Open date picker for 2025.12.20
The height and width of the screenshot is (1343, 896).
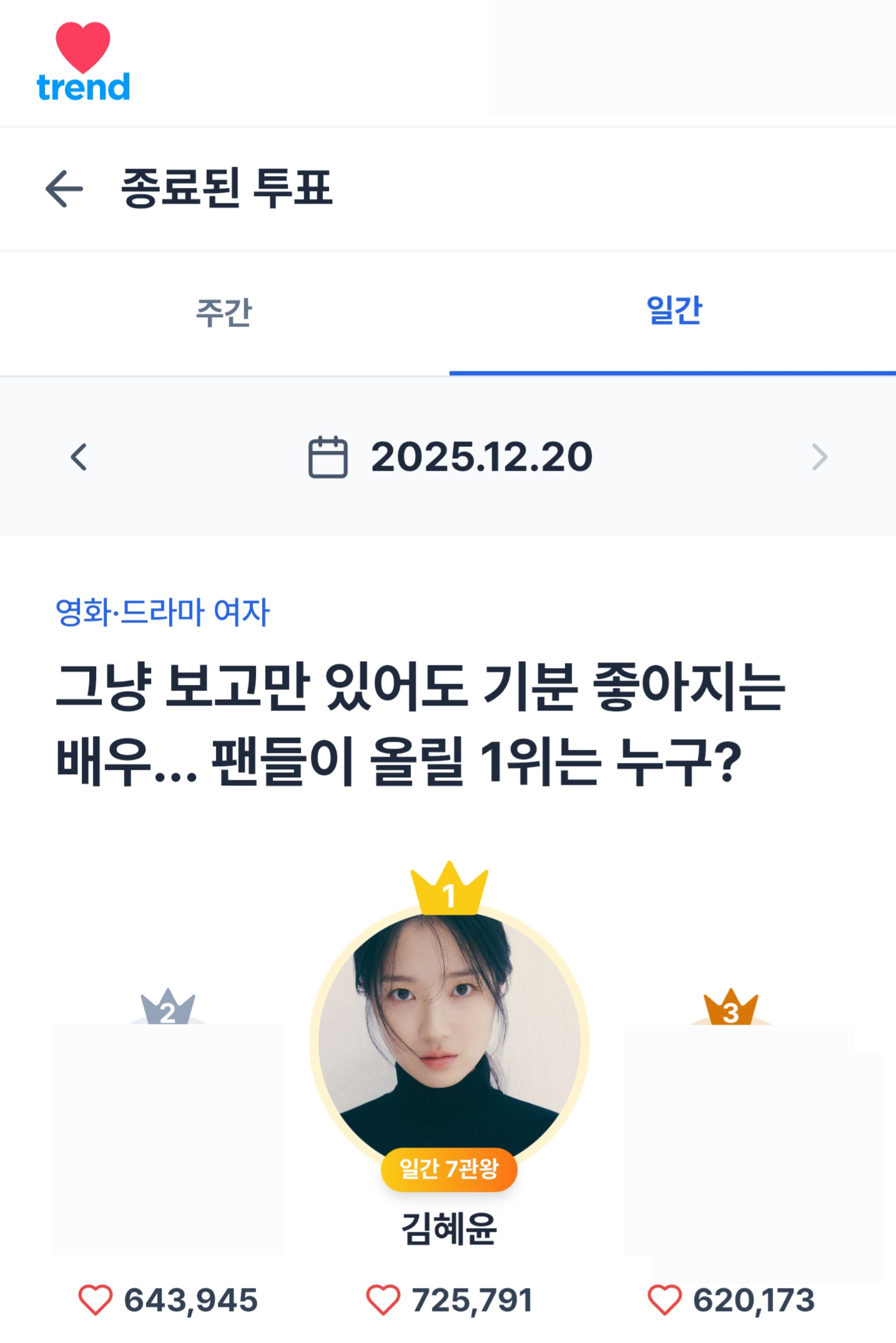coord(451,457)
